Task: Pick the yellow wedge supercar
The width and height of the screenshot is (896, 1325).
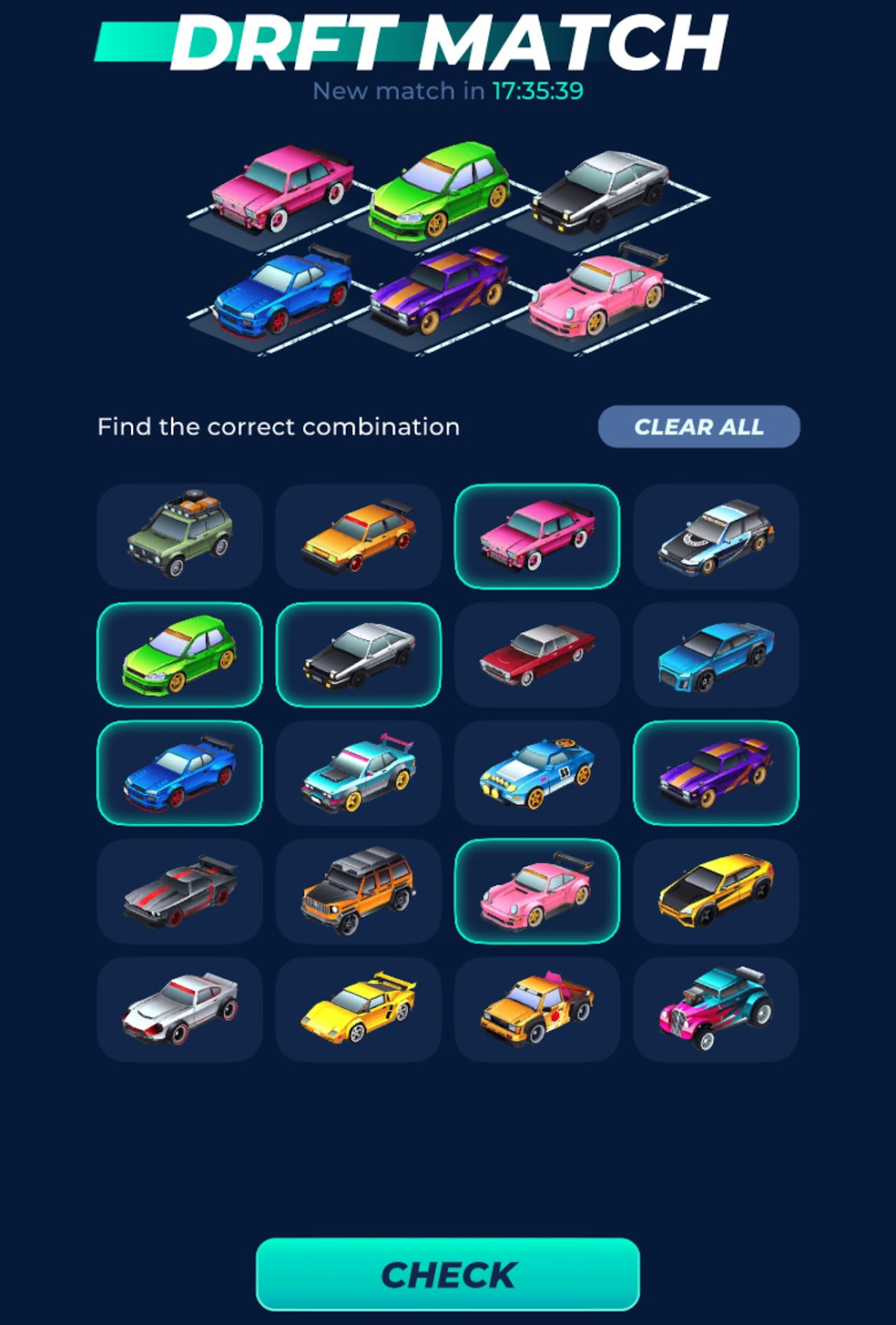Action: 359,1009
